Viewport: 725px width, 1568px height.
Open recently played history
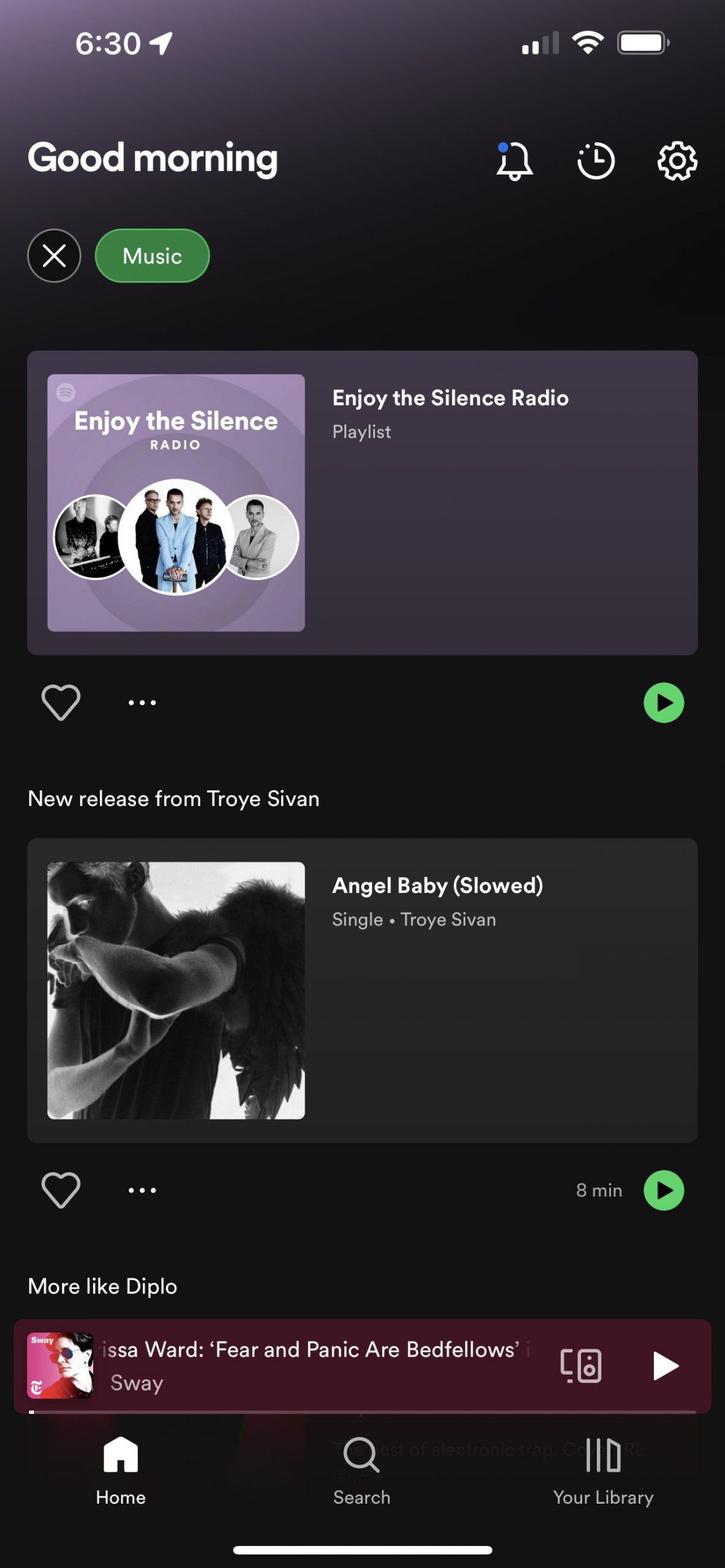(596, 161)
